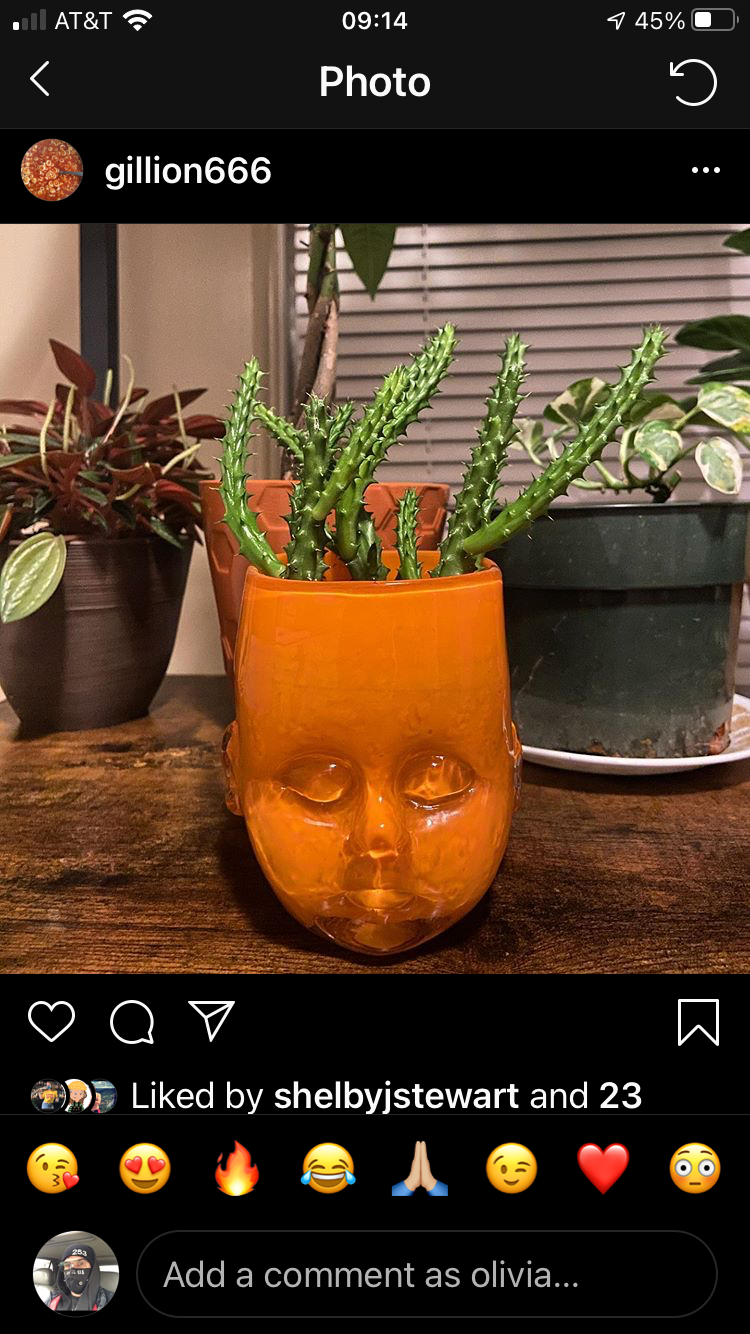The image size is (750, 1334).
Task: Go back using the top-left arrow
Action: (40, 80)
